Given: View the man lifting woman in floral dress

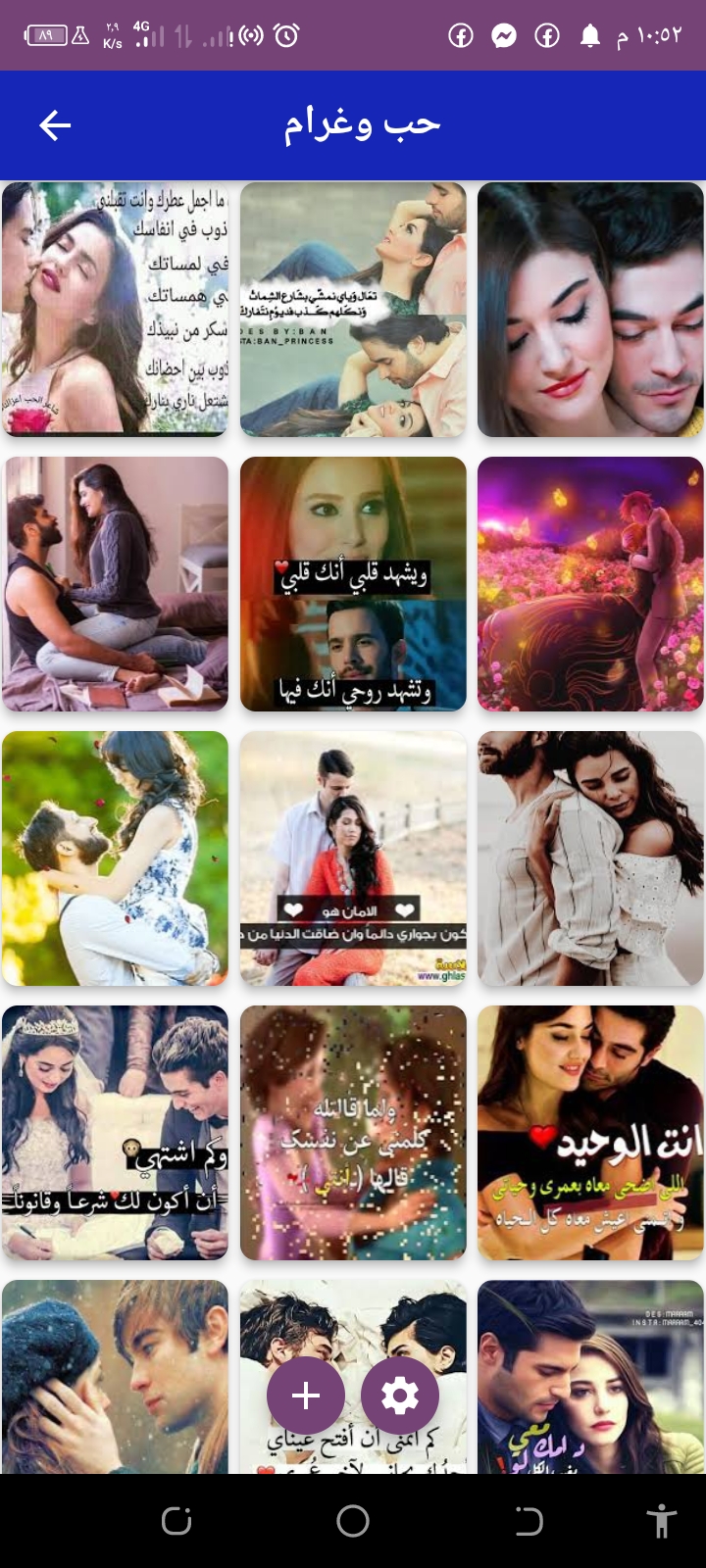Looking at the screenshot, I should 115,858.
